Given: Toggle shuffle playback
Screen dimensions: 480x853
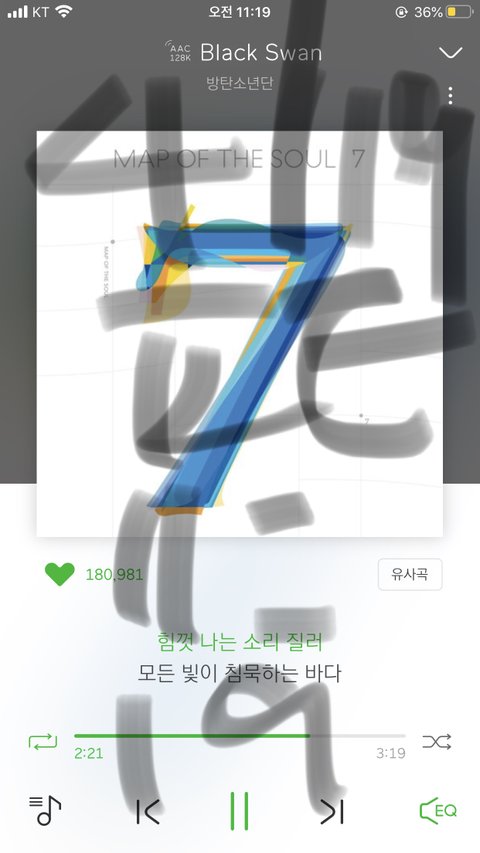Looking at the screenshot, I should (x=436, y=741).
